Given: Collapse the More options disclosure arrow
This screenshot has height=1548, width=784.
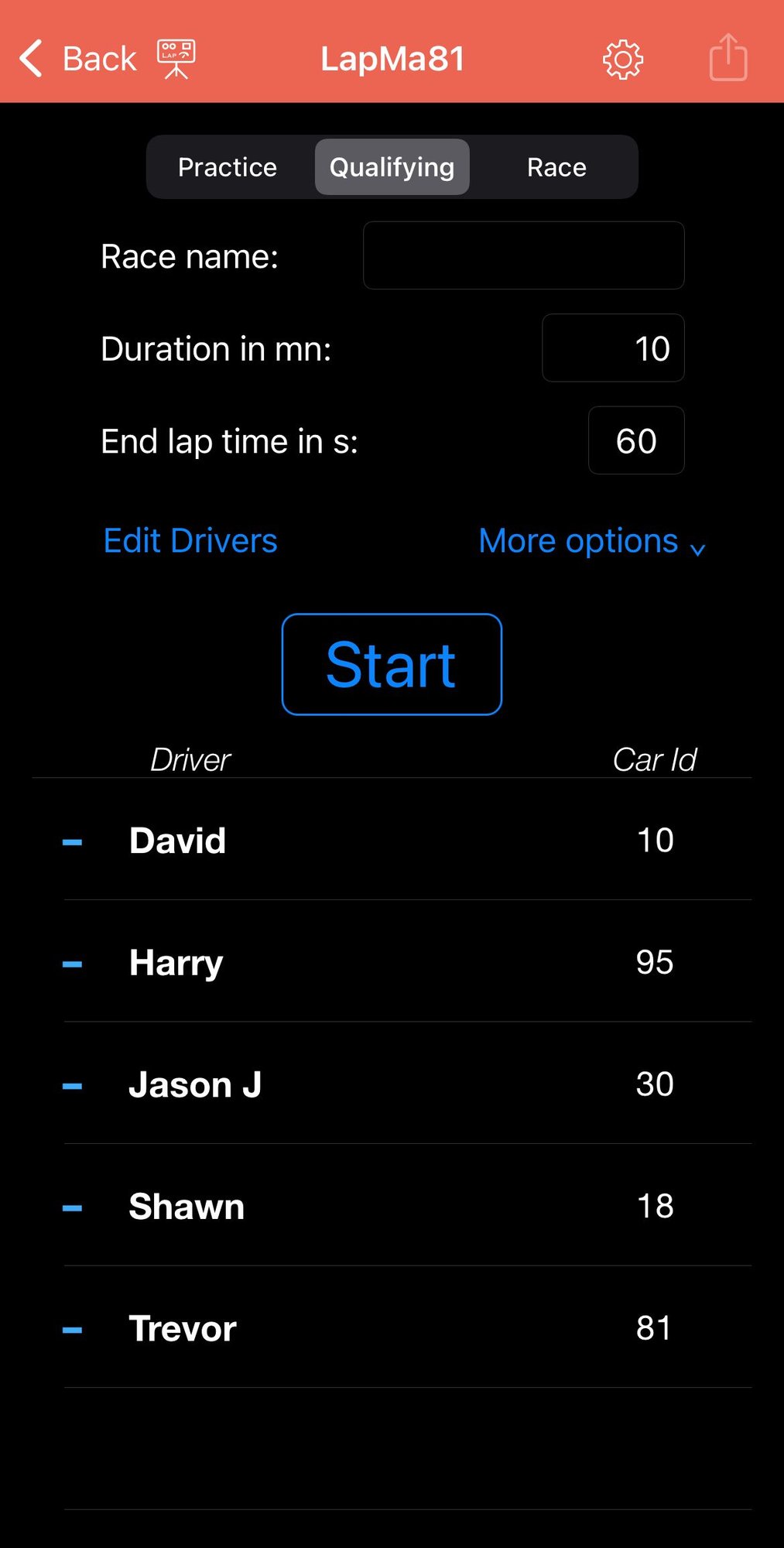Looking at the screenshot, I should click(x=697, y=548).
